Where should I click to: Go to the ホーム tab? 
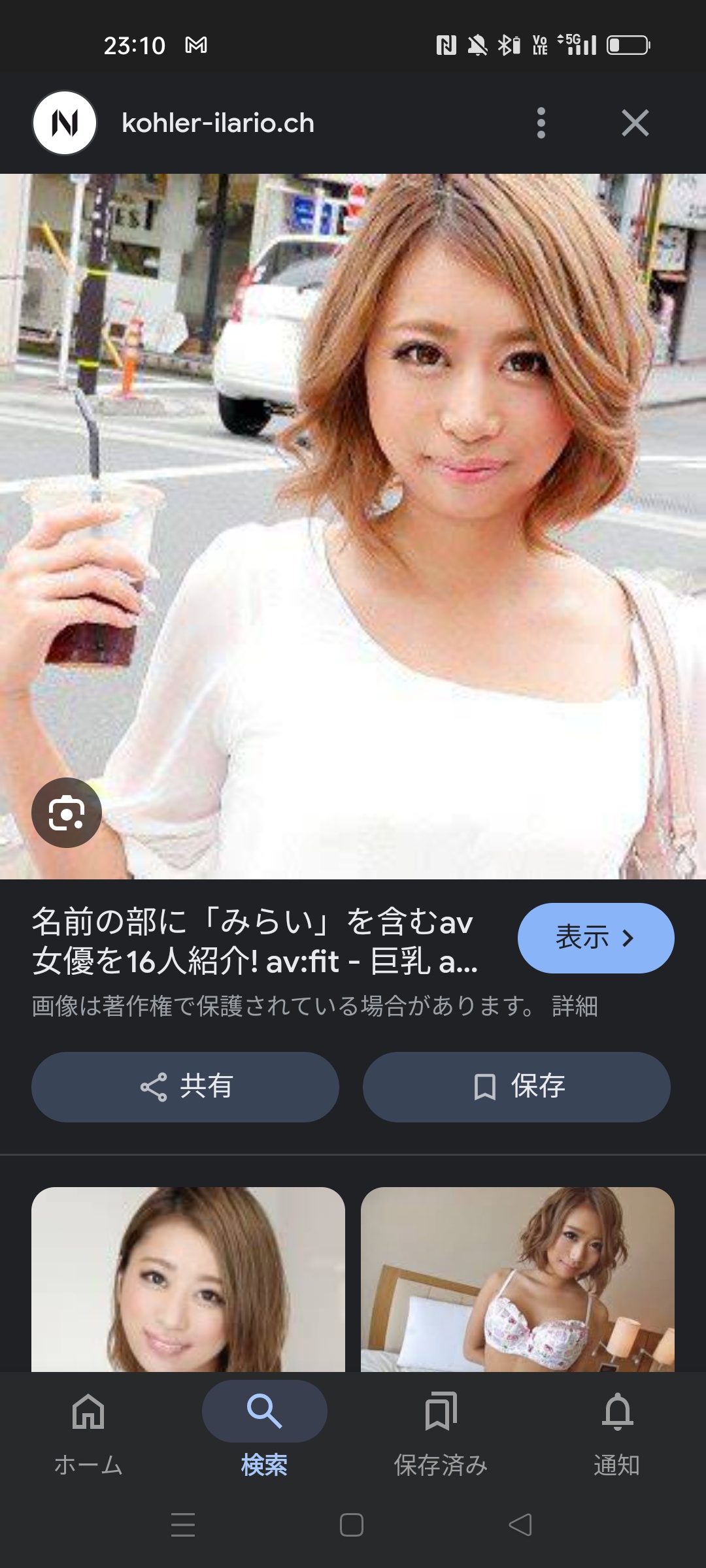tap(88, 1429)
